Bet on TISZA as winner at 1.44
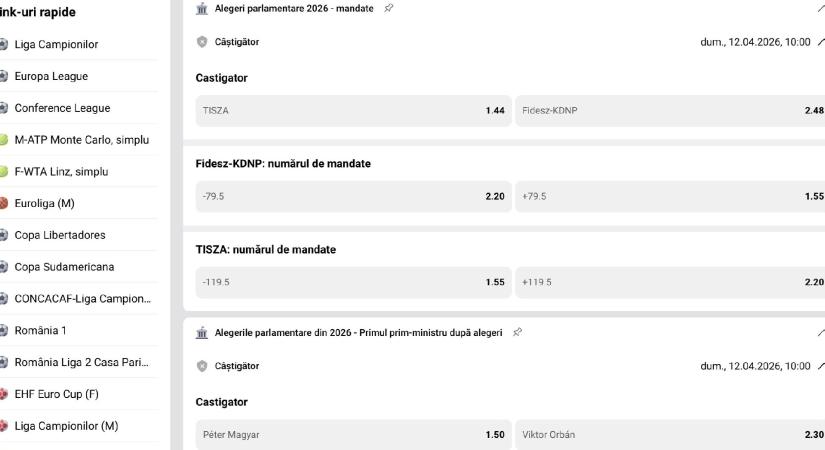Viewport: 825px width, 450px height. coord(353,111)
